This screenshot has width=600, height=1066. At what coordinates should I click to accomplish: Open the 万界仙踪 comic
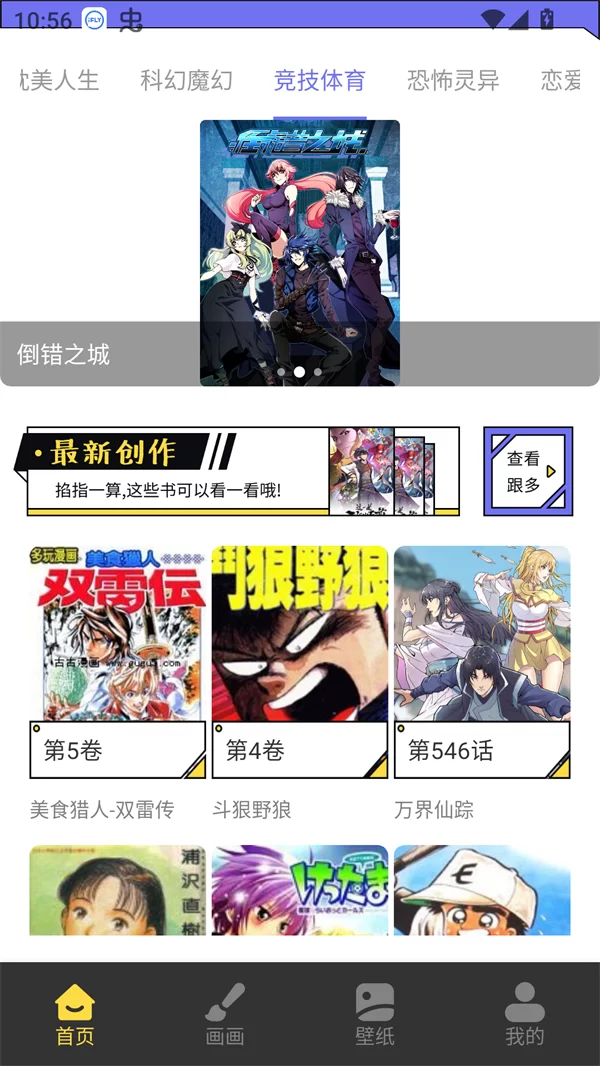482,660
